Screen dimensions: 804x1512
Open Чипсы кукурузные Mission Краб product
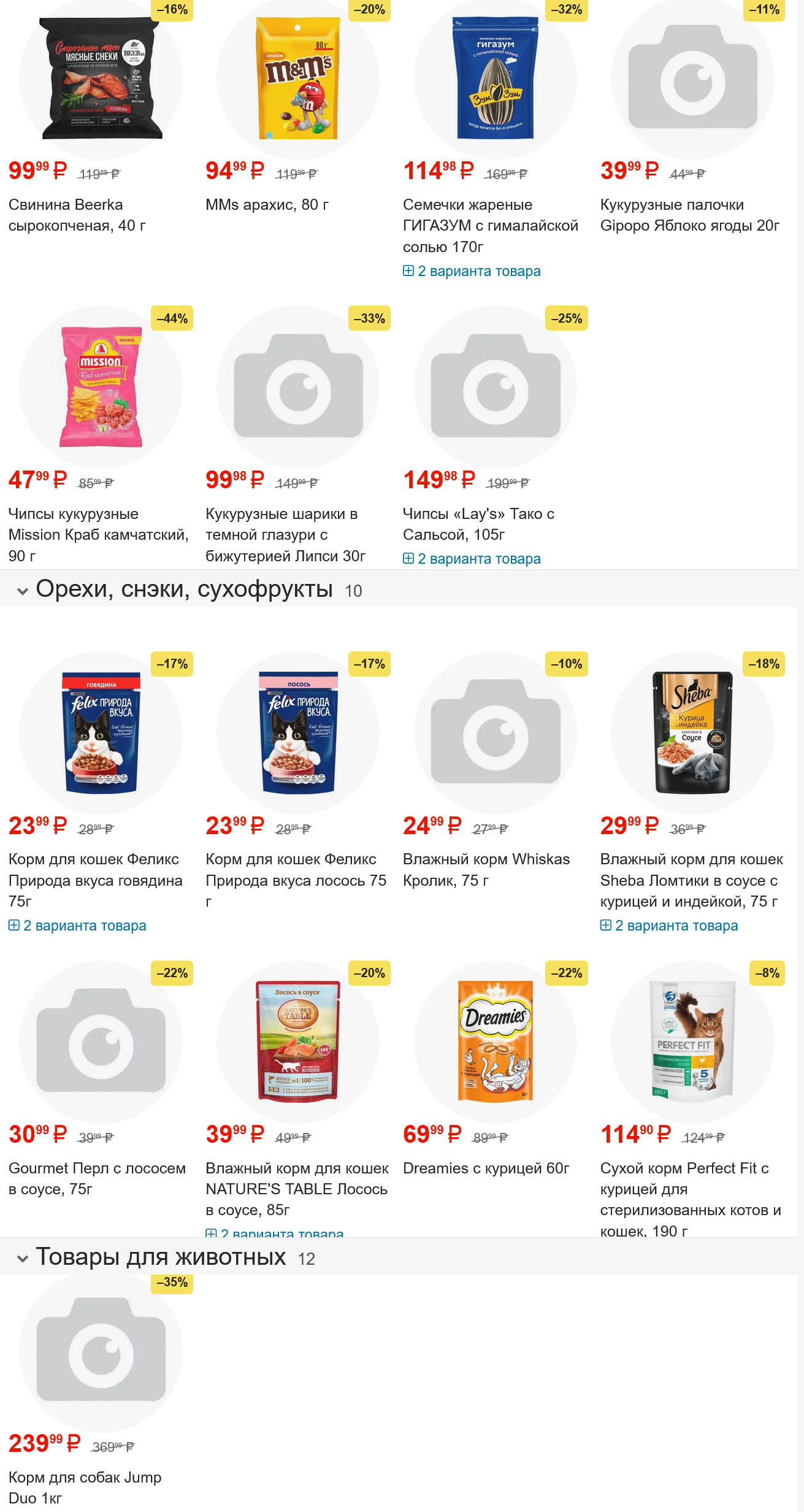[98, 534]
